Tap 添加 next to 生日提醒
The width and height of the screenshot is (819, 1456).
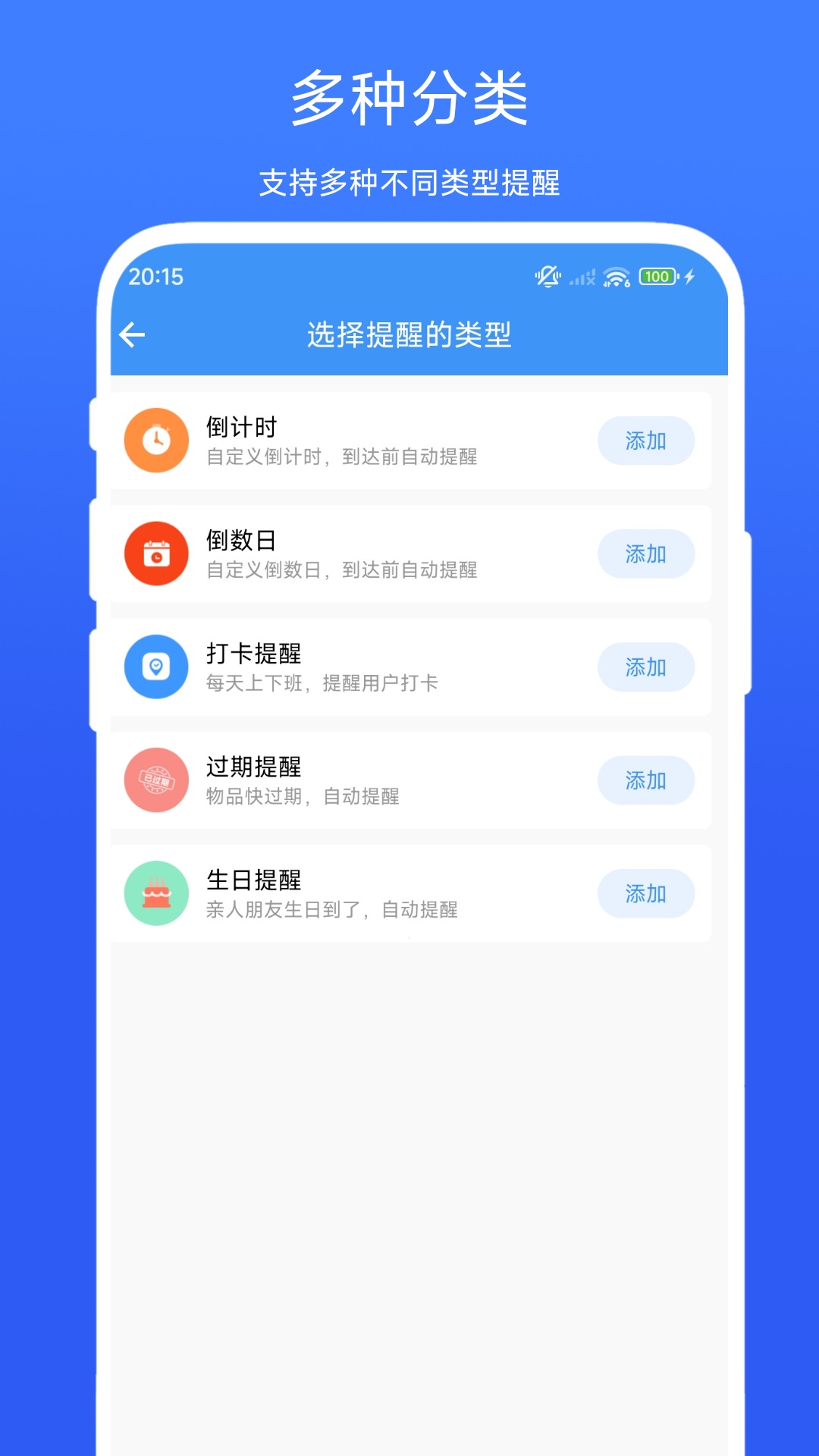point(646,893)
